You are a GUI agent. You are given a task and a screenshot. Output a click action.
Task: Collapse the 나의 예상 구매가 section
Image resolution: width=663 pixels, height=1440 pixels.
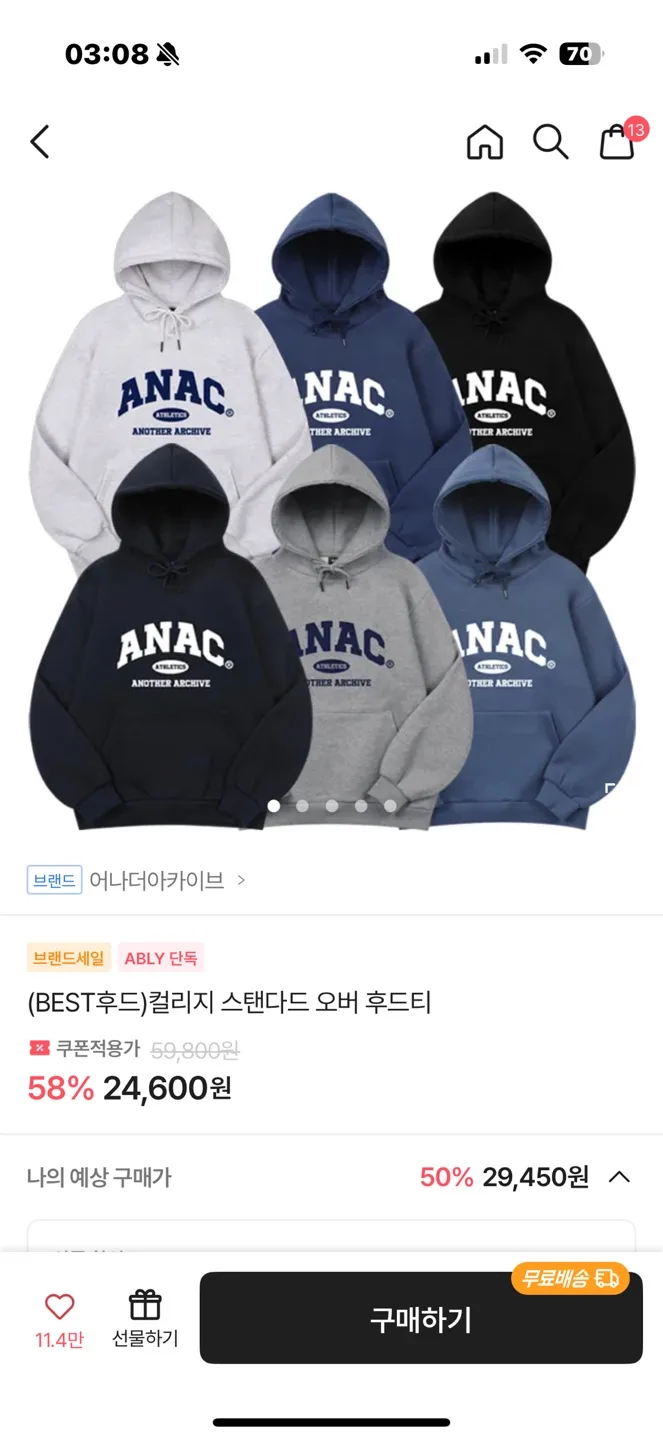pos(619,1177)
